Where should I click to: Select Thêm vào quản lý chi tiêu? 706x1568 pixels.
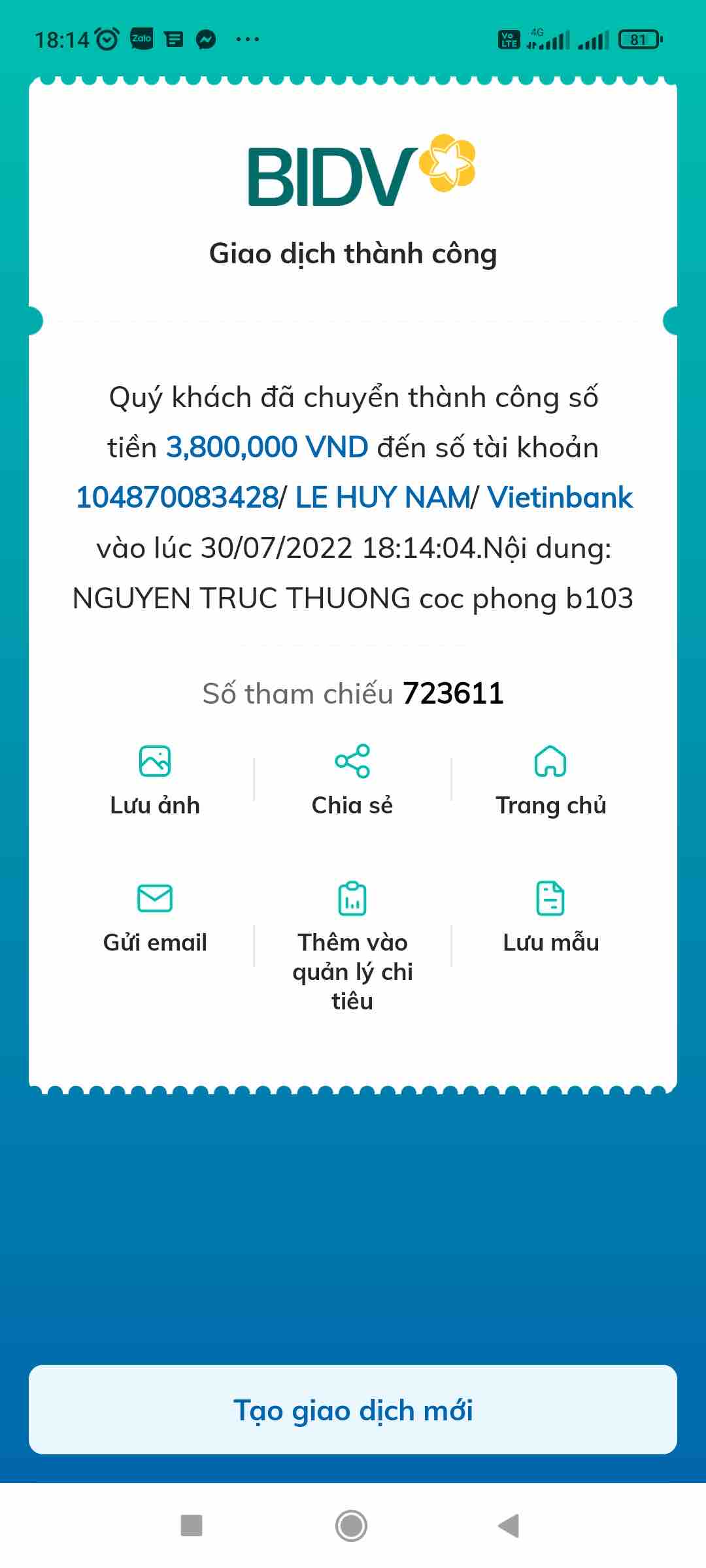[352, 944]
